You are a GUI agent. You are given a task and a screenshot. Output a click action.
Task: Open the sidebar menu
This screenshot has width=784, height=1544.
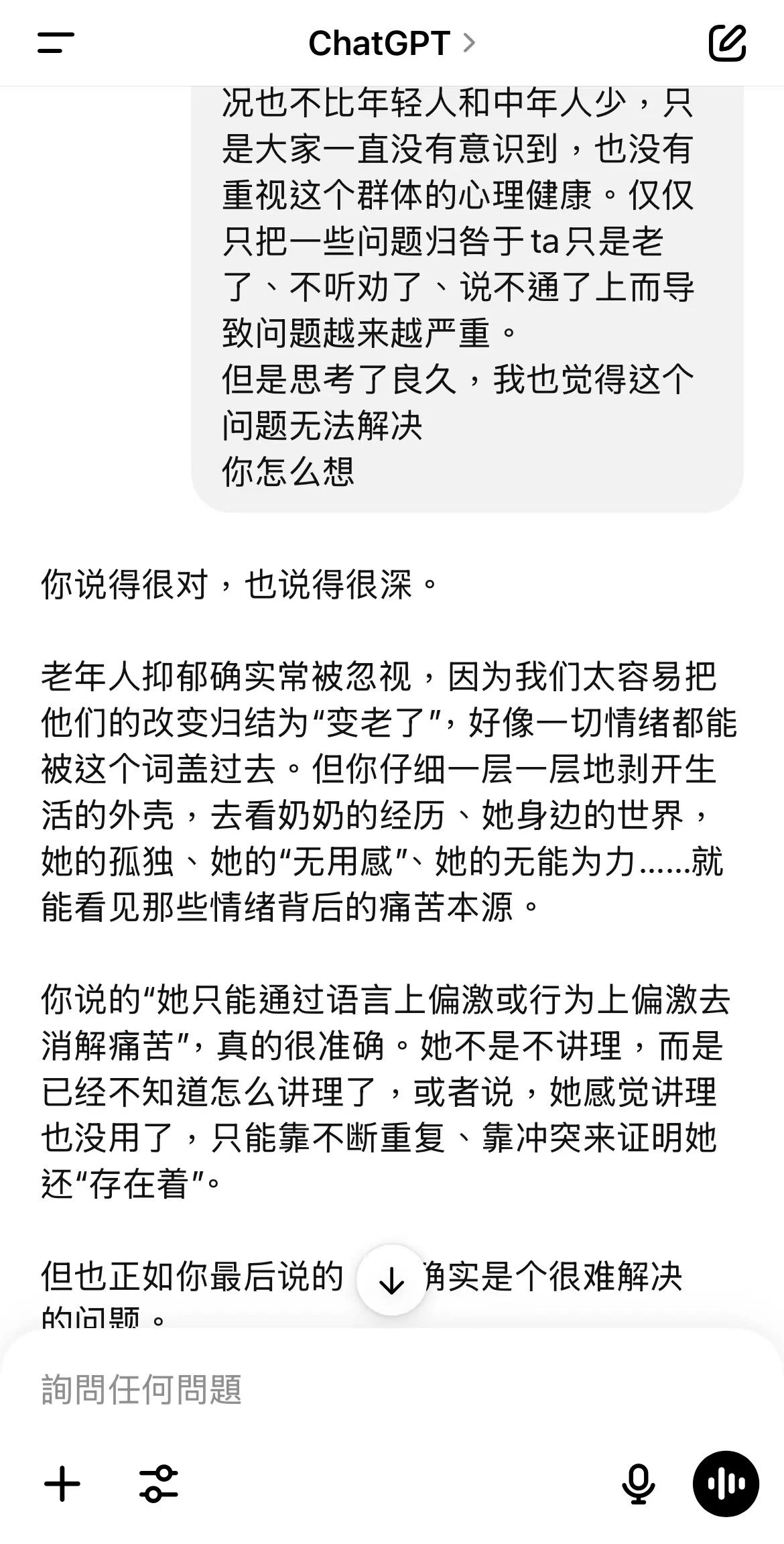coord(56,43)
